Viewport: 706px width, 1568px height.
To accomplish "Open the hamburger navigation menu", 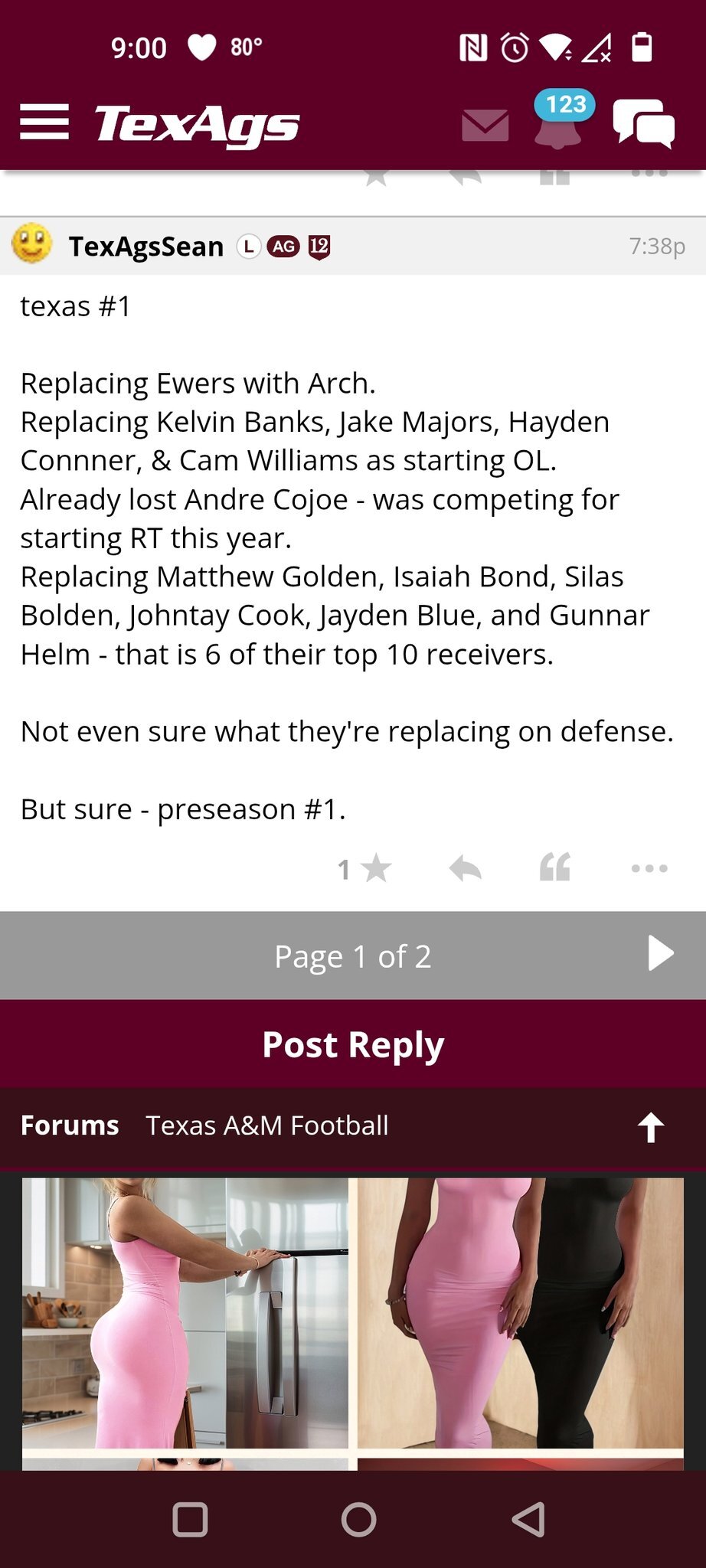I will [x=44, y=122].
